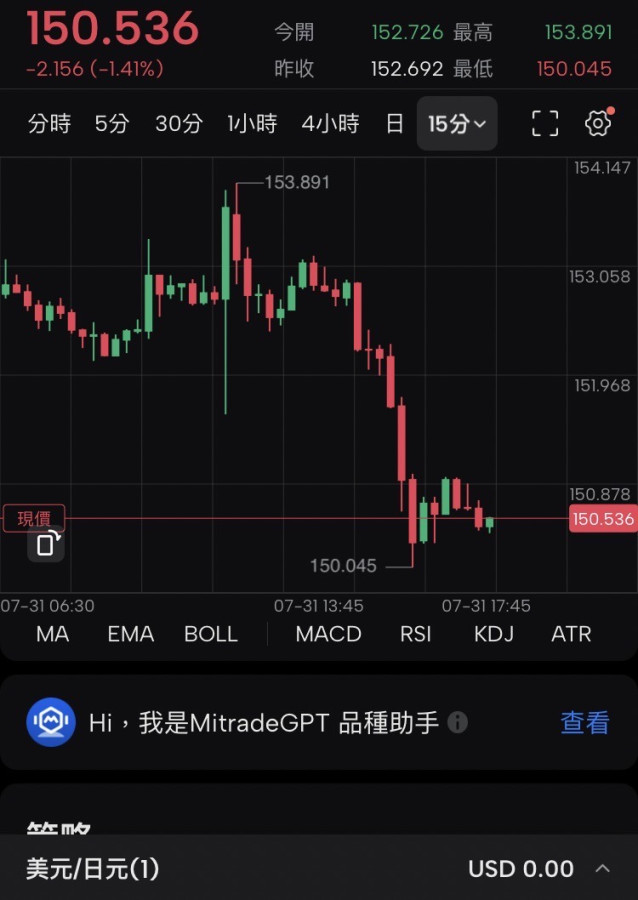The width and height of the screenshot is (638, 900).
Task: Expand the 美元/日元 position panel
Action: (603, 868)
